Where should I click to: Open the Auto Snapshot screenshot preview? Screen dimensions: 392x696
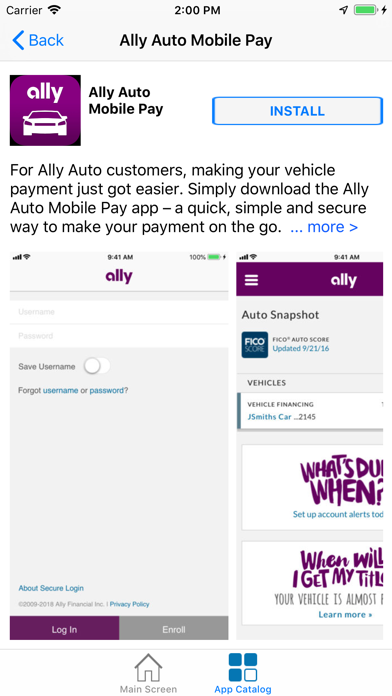309,446
